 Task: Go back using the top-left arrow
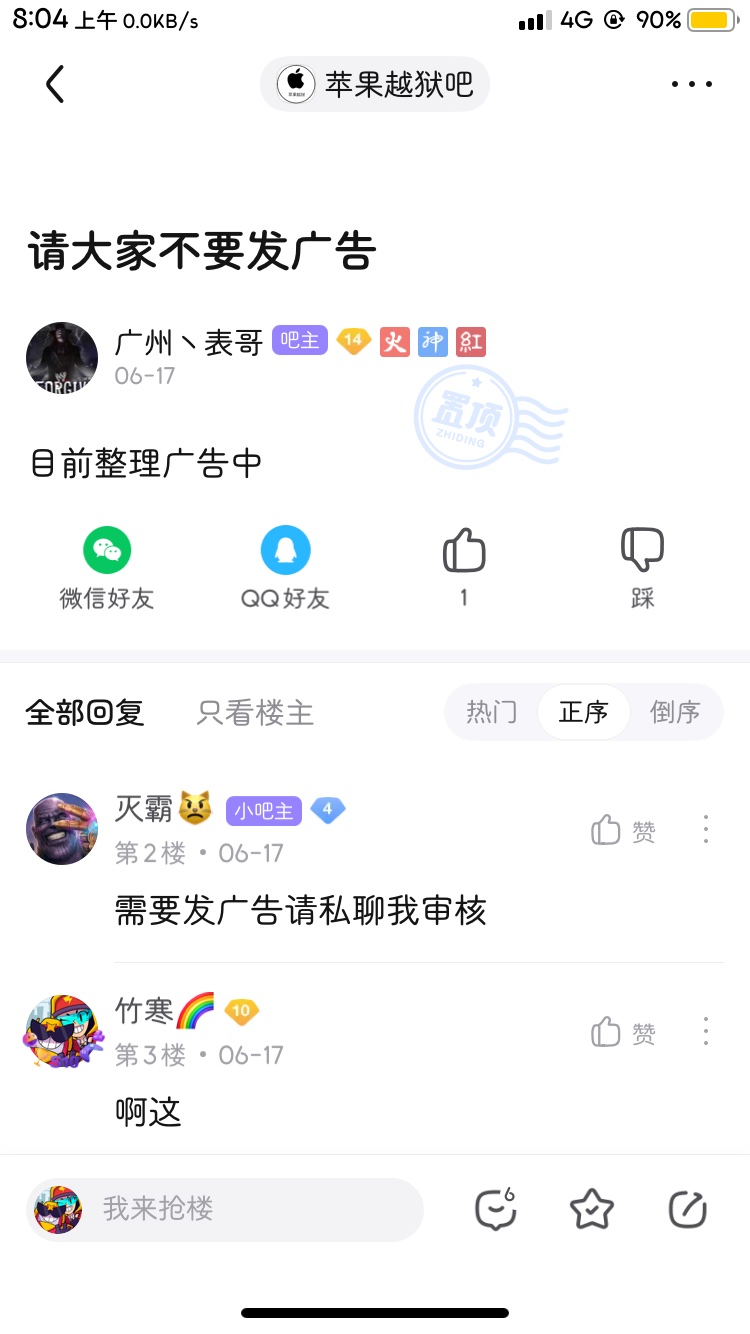pos(55,84)
